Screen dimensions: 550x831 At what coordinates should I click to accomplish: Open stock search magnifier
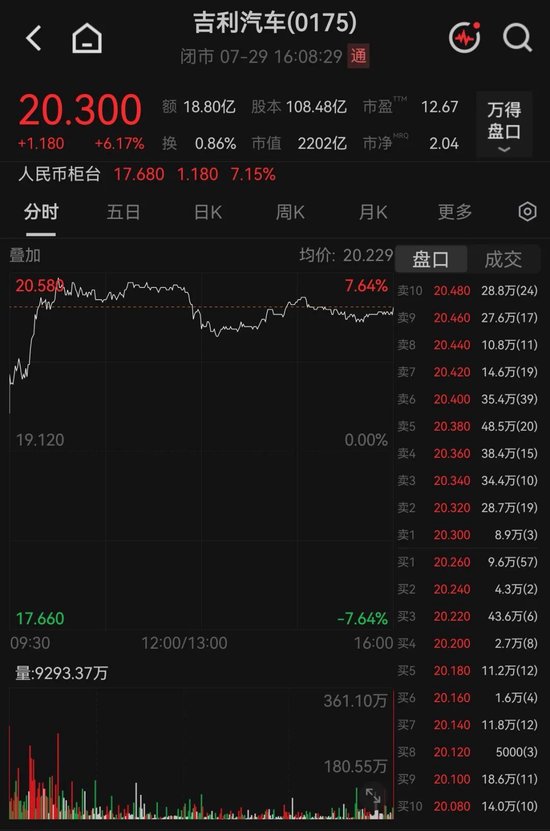[517, 38]
